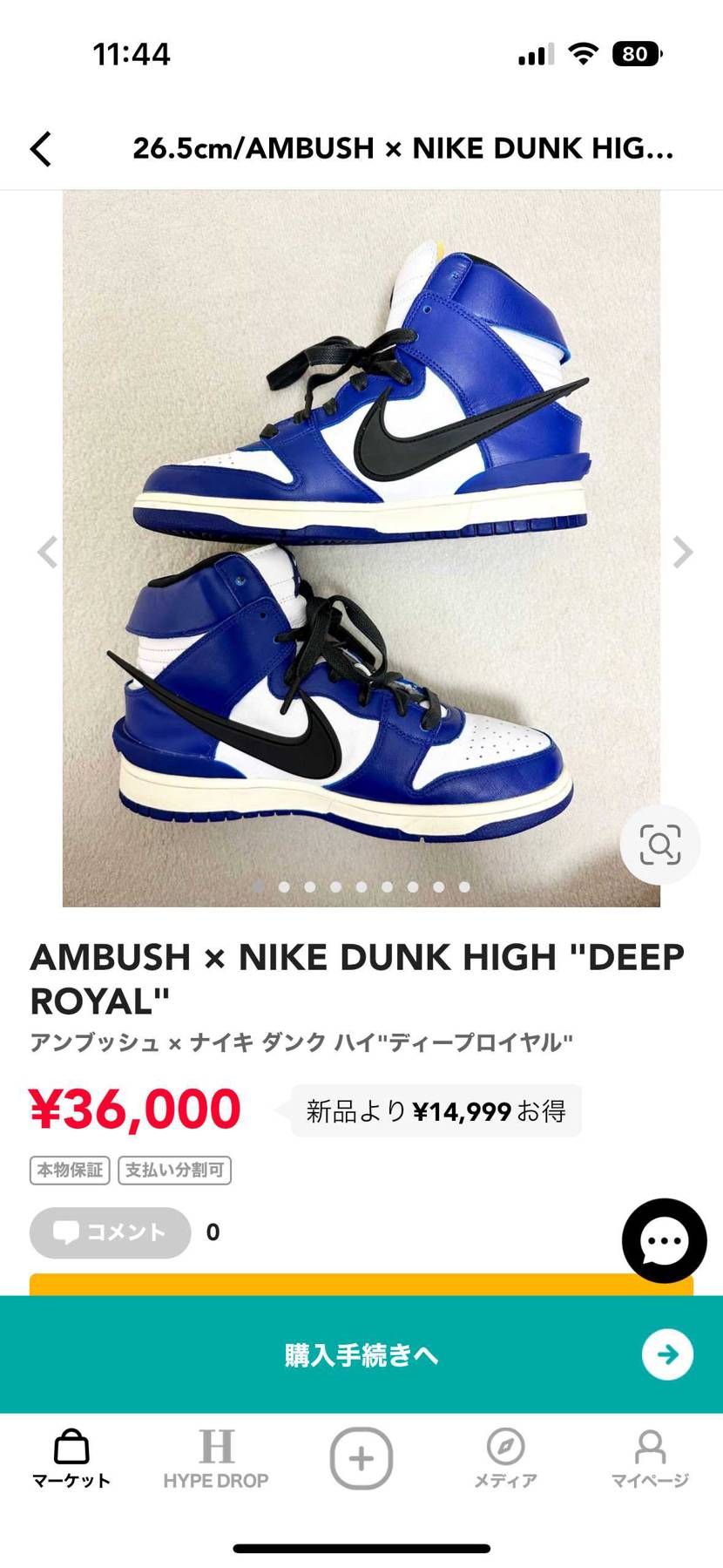723x1568 pixels.
Task: Tap the Wi-Fi indicator in the status bar
Action: click(x=582, y=53)
